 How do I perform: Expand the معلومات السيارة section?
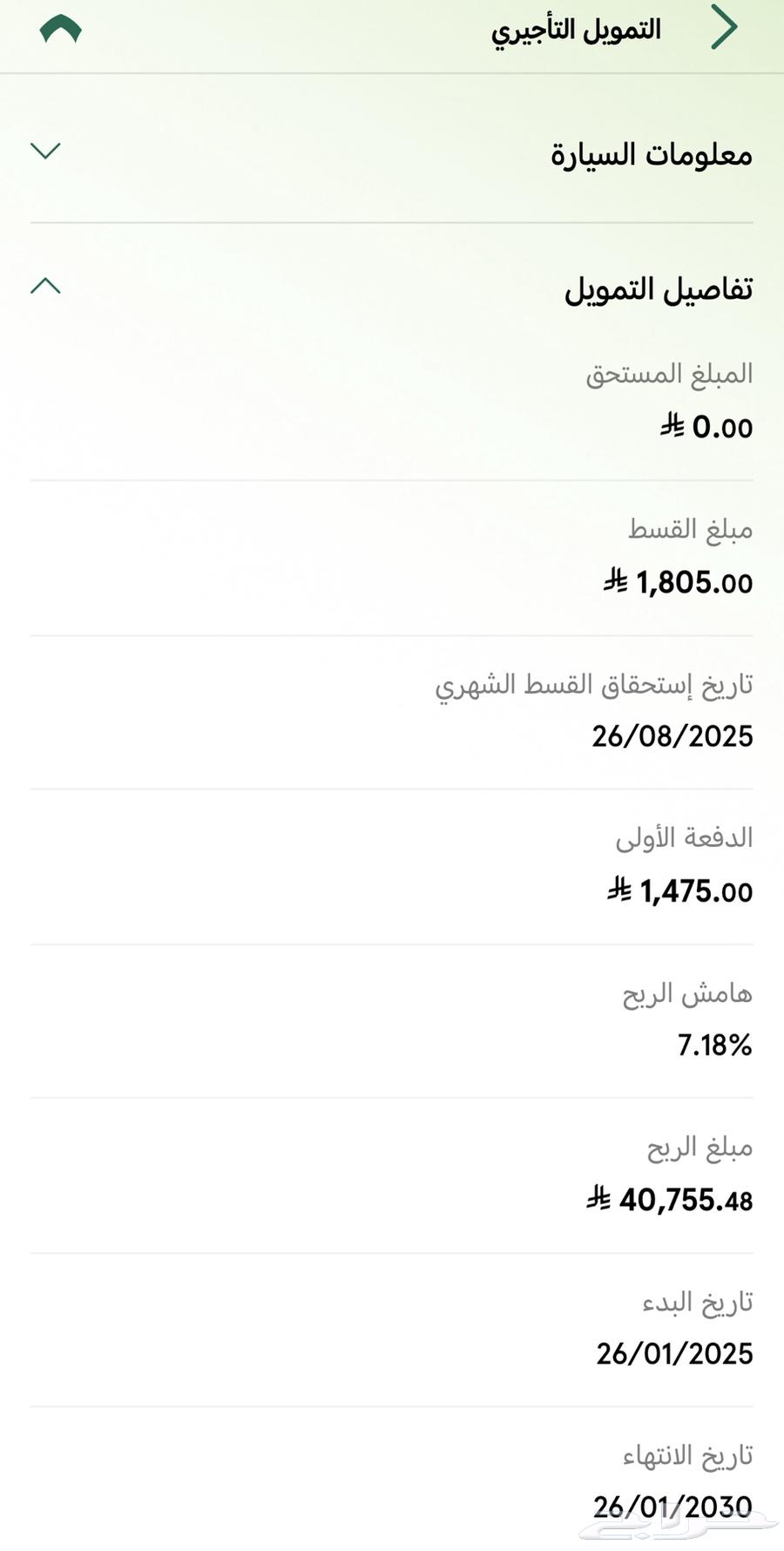pyautogui.click(x=45, y=152)
